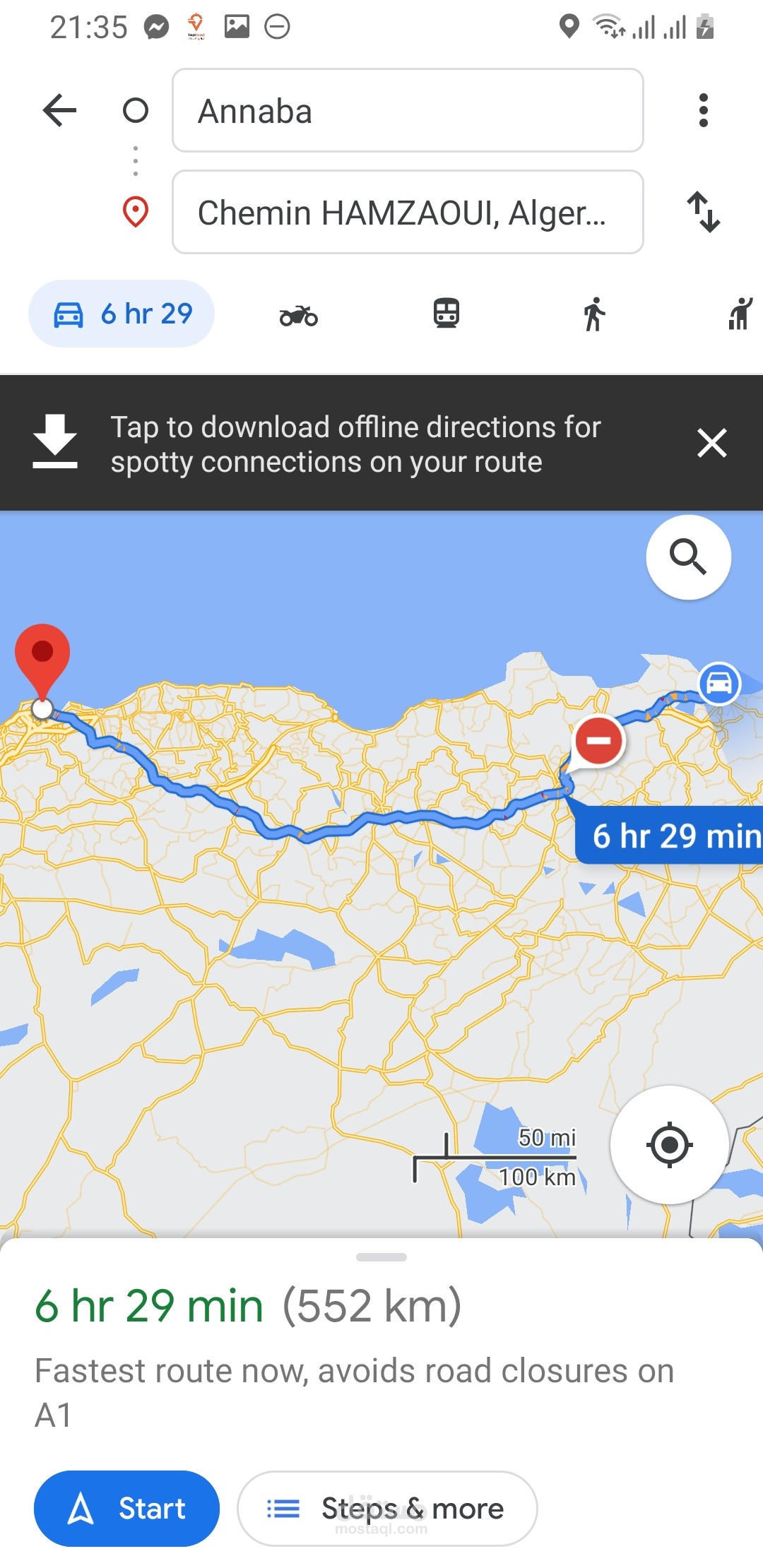Edit the Annaba starting point field
This screenshot has width=763, height=1568.
(x=408, y=110)
